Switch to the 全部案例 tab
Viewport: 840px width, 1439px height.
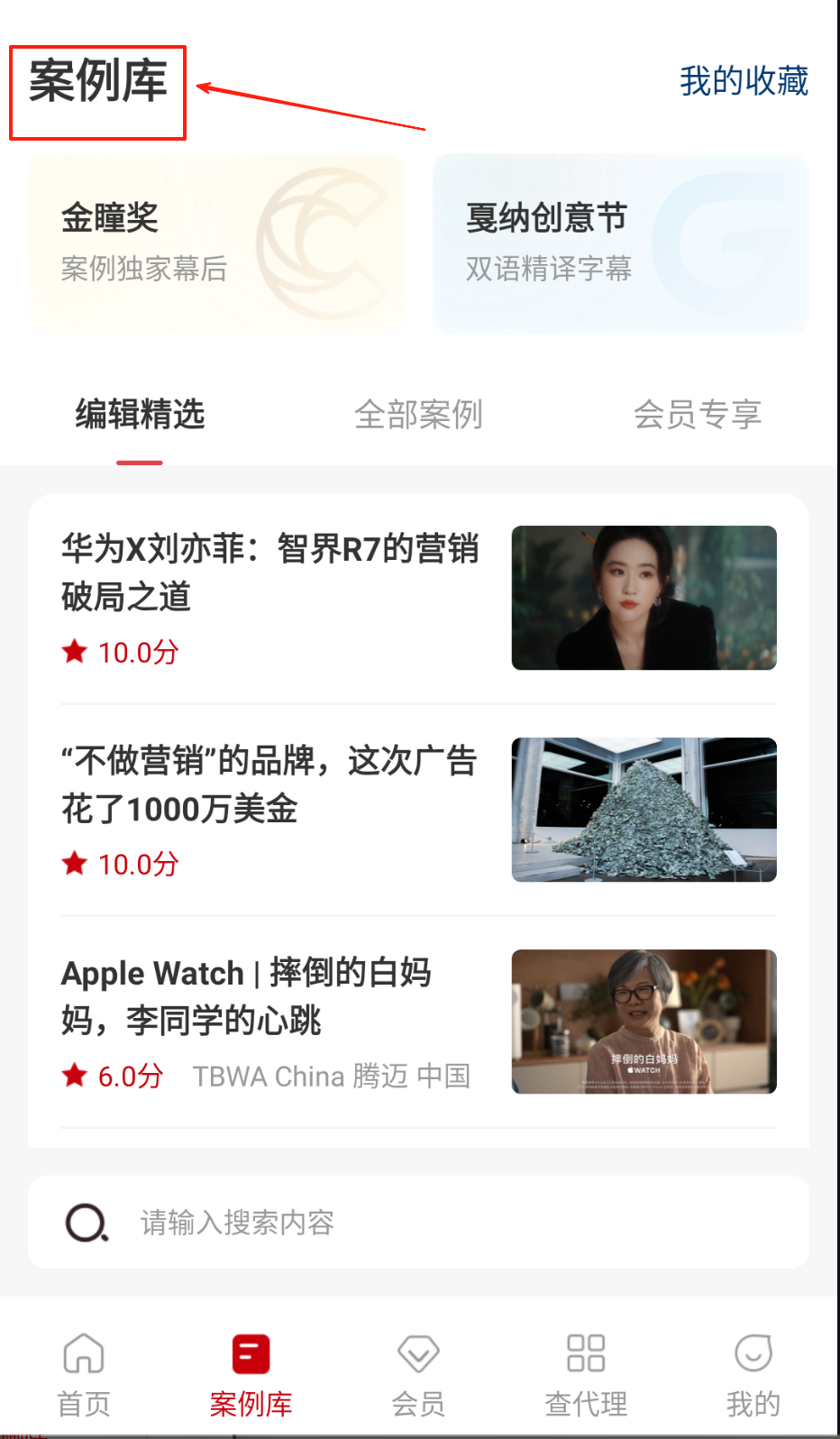[418, 415]
